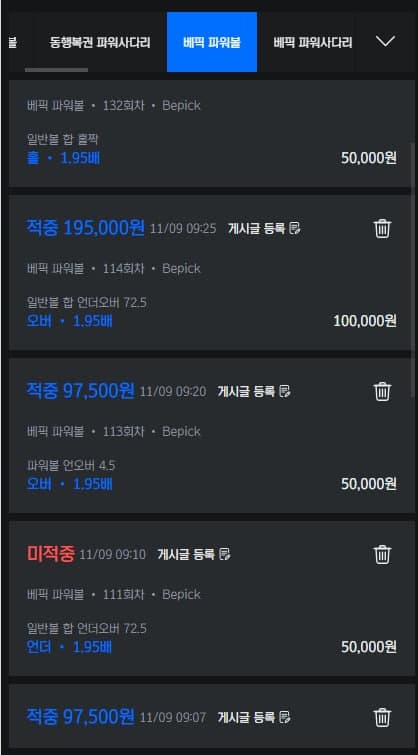Delete the 11/09 09:20 bet record
The height and width of the screenshot is (755, 418).
383,391
